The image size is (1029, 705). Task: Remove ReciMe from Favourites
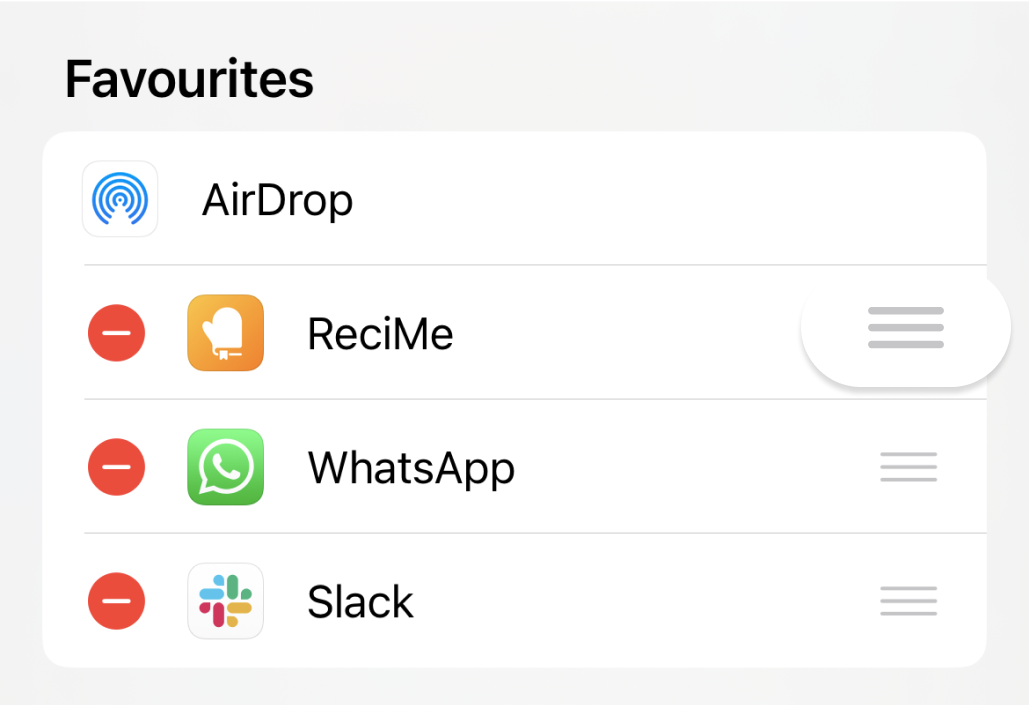[x=116, y=333]
